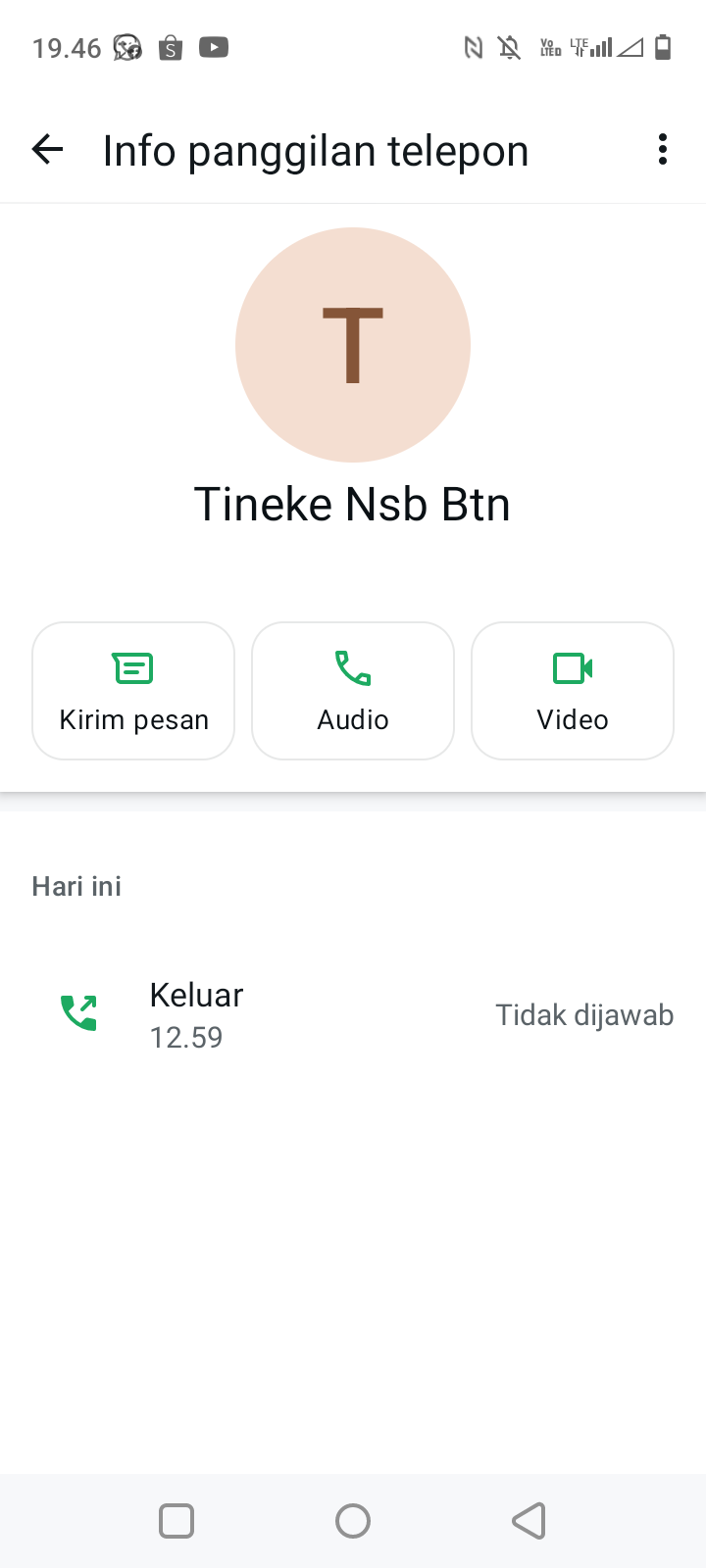This screenshot has height=1568, width=706.
Task: Tap the Hari ini section header
Action: pyautogui.click(x=76, y=886)
